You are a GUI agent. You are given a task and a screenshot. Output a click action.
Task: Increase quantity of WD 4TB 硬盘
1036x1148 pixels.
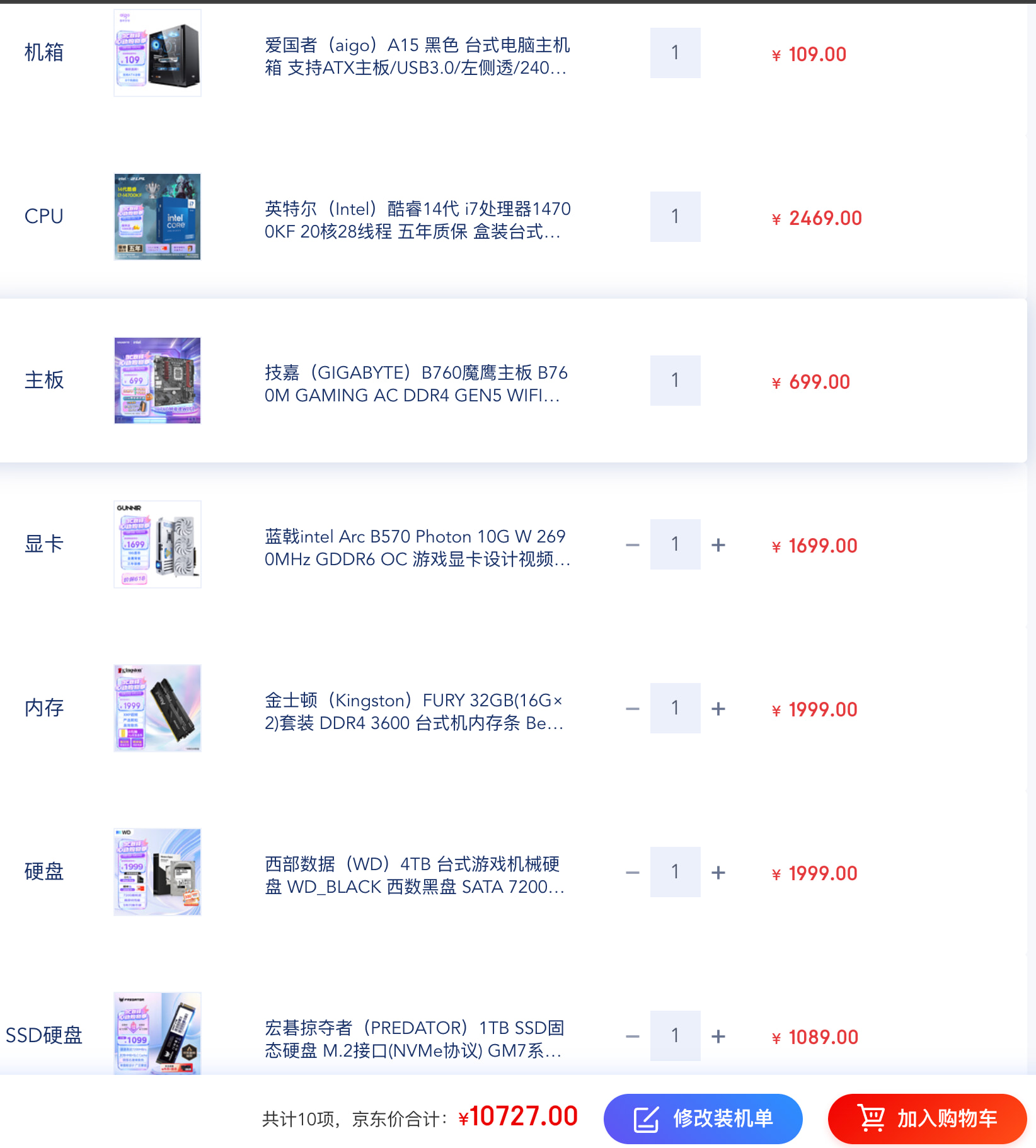pos(718,873)
